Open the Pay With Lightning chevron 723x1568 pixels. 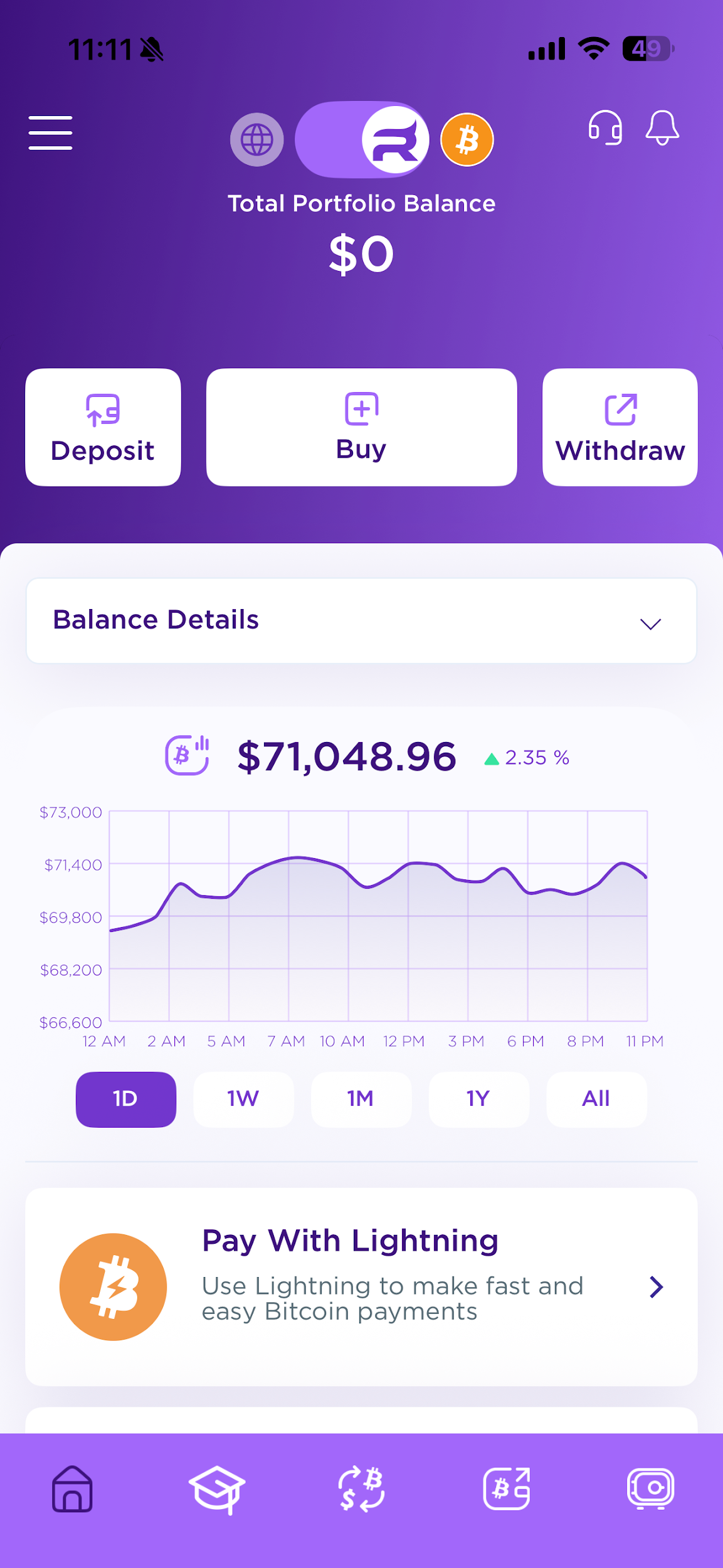coord(657,1286)
